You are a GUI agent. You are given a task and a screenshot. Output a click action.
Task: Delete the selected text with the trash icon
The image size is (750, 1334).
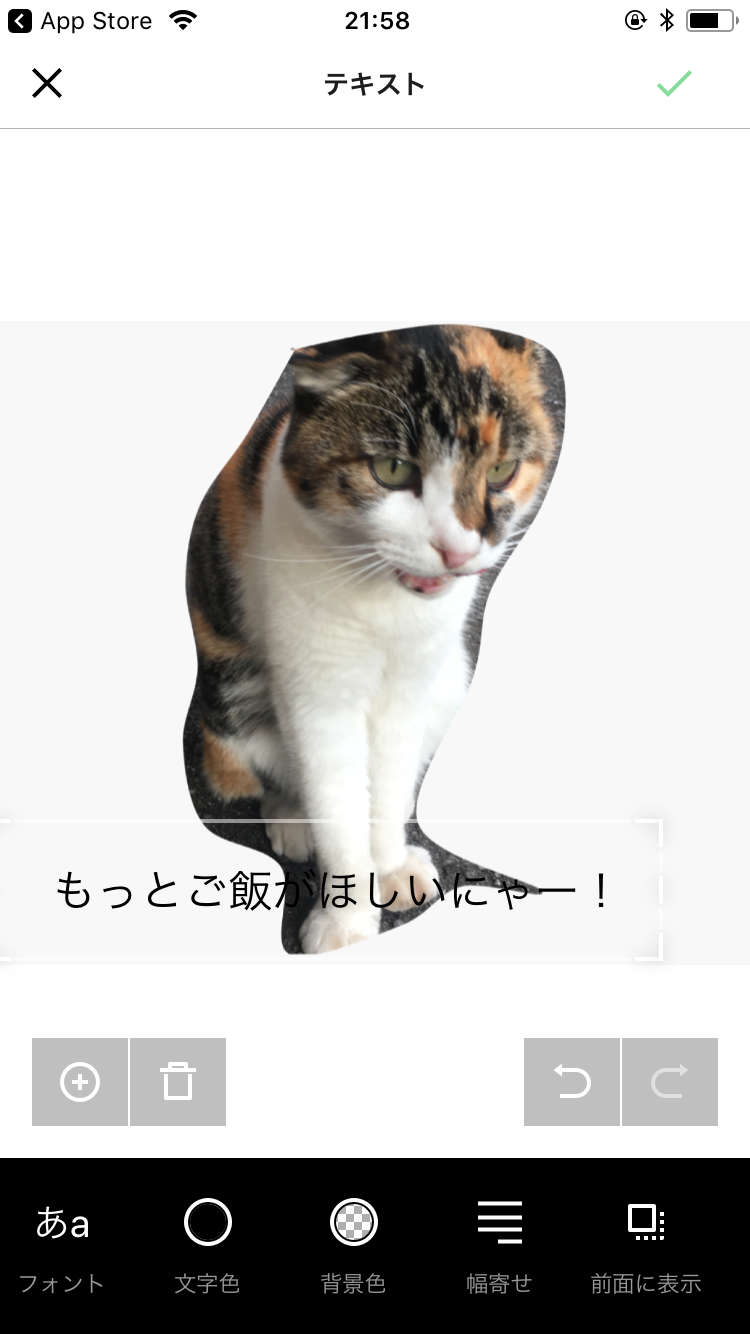(178, 1082)
